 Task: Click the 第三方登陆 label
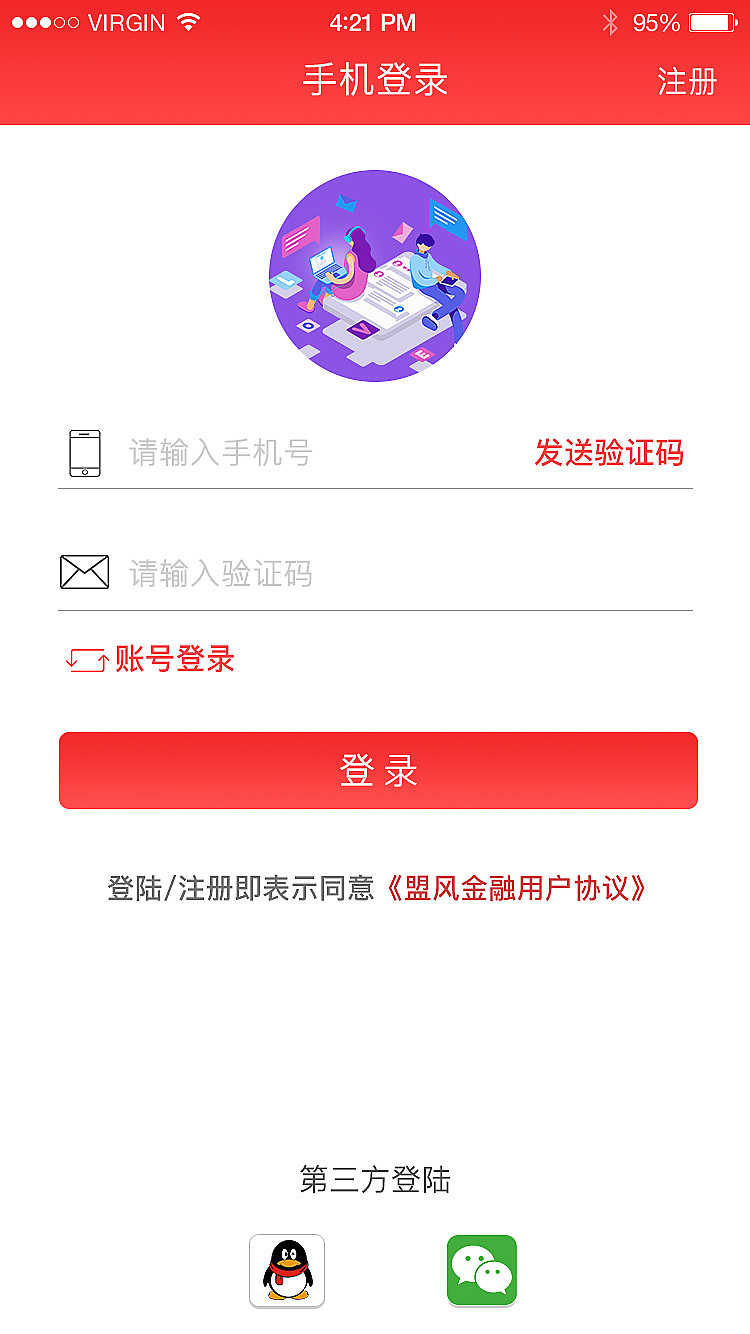pos(374,1180)
